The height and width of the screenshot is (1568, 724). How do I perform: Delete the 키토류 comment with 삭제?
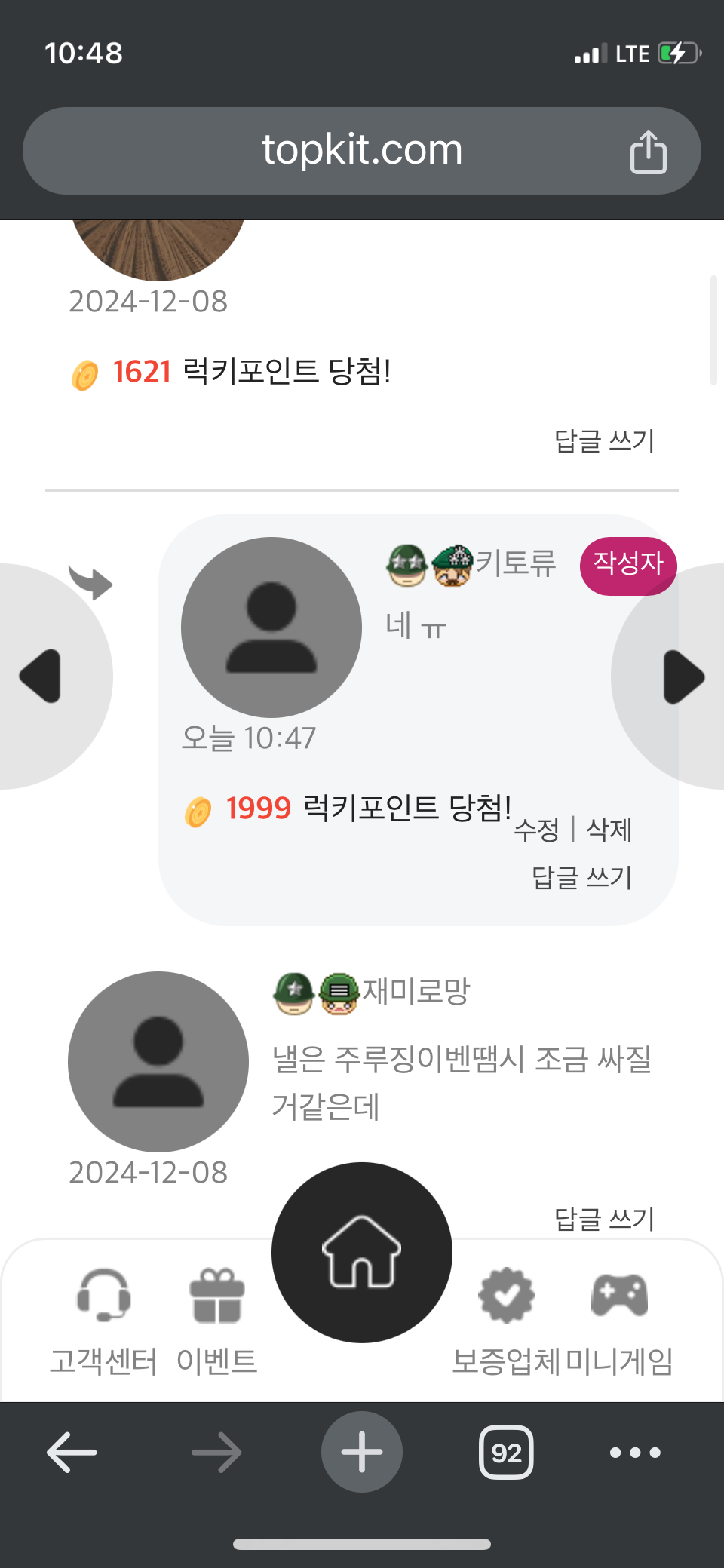point(609,830)
